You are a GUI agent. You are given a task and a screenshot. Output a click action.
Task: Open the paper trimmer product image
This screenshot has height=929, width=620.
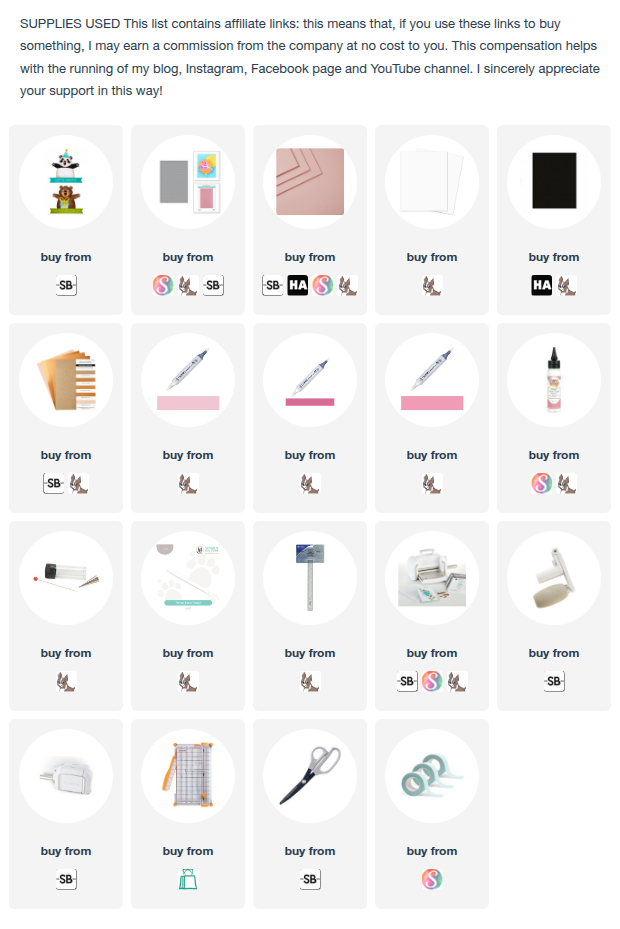[188, 778]
